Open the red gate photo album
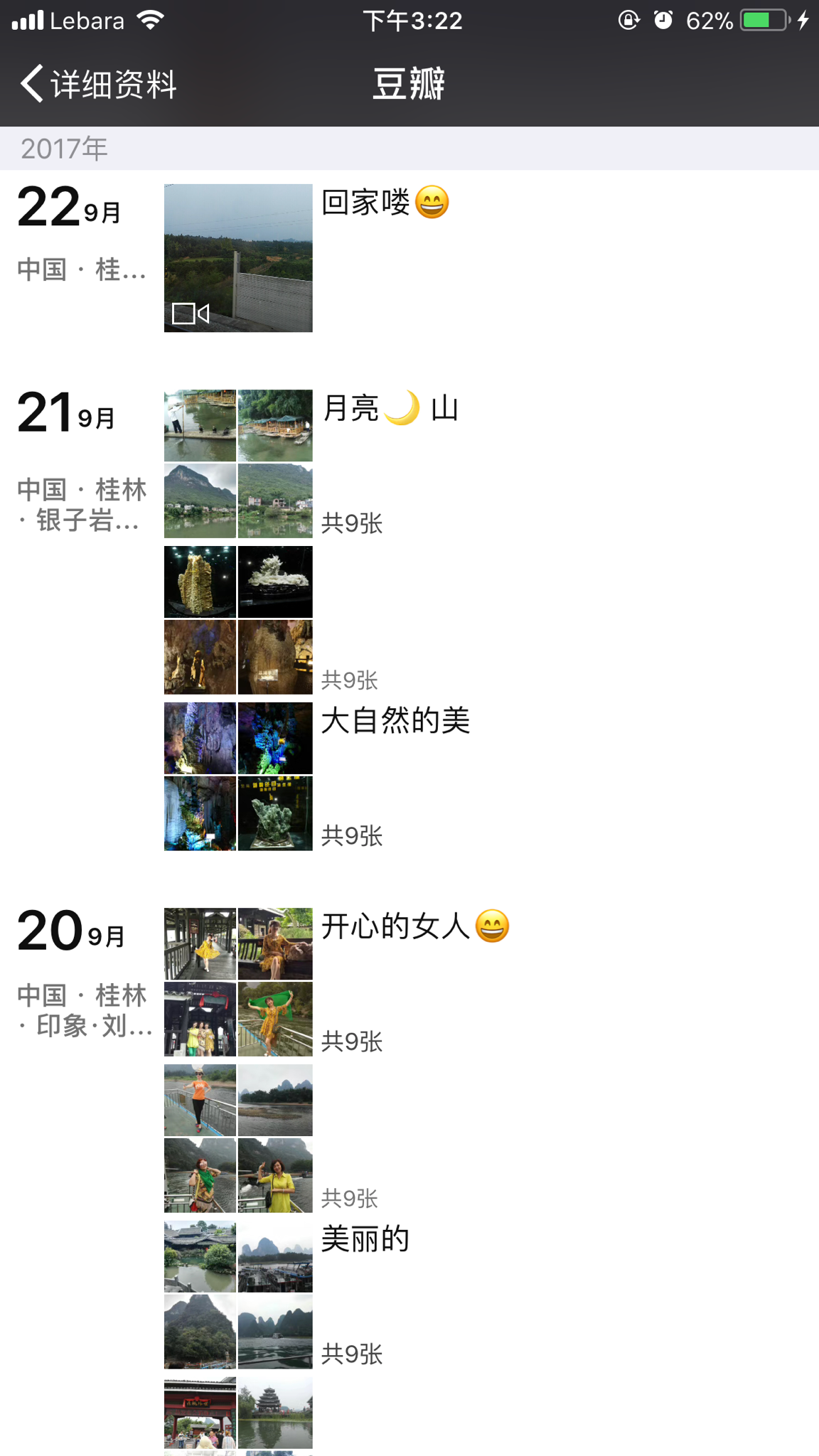The height and width of the screenshot is (1456, 819). click(x=238, y=1415)
